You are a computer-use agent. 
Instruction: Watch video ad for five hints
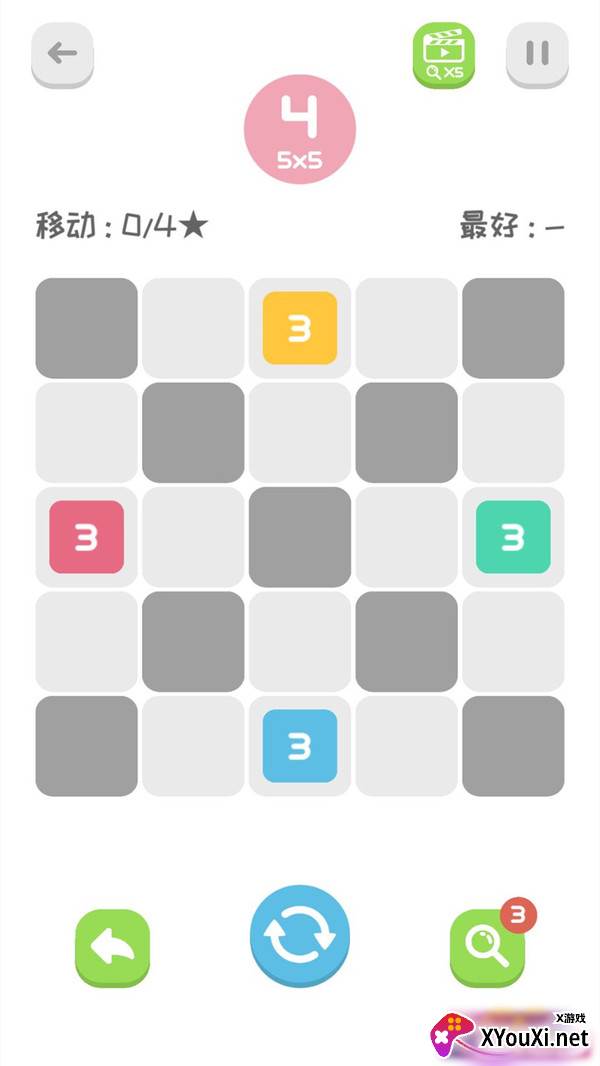[x=444, y=54]
